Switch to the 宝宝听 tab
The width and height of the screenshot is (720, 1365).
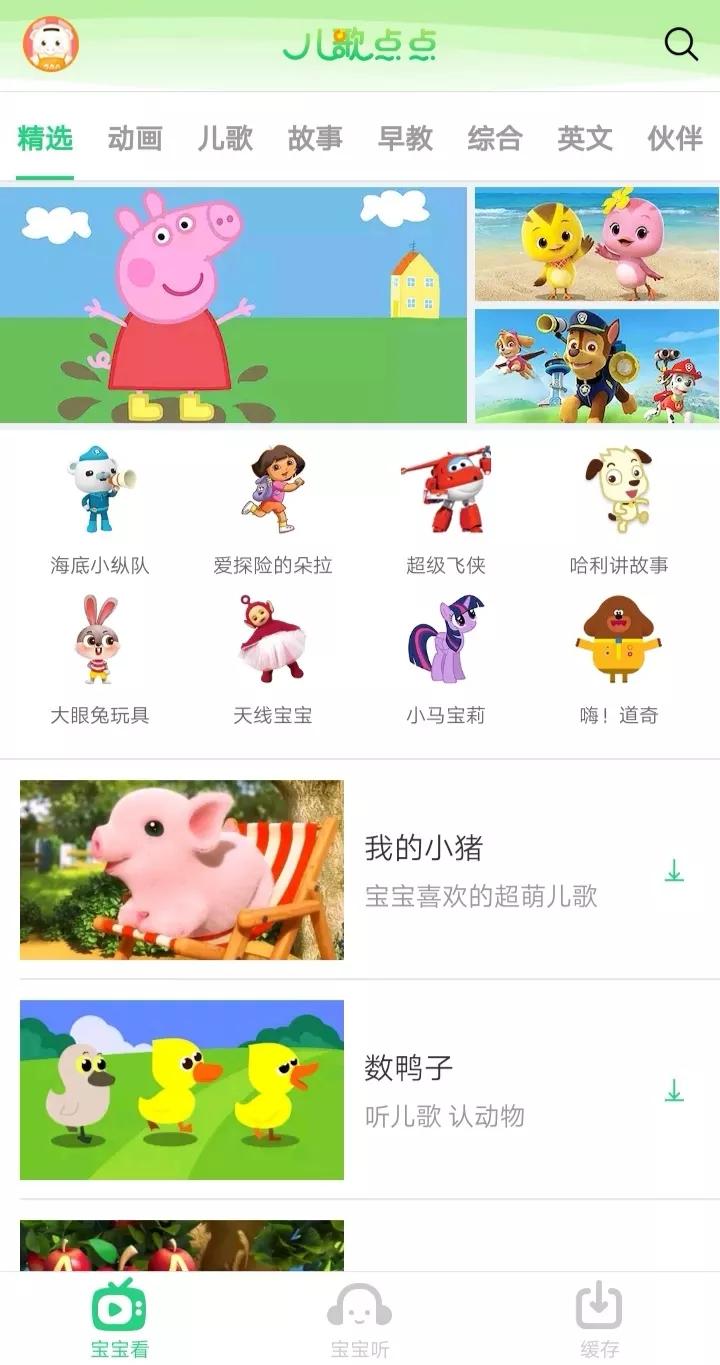click(x=360, y=1320)
